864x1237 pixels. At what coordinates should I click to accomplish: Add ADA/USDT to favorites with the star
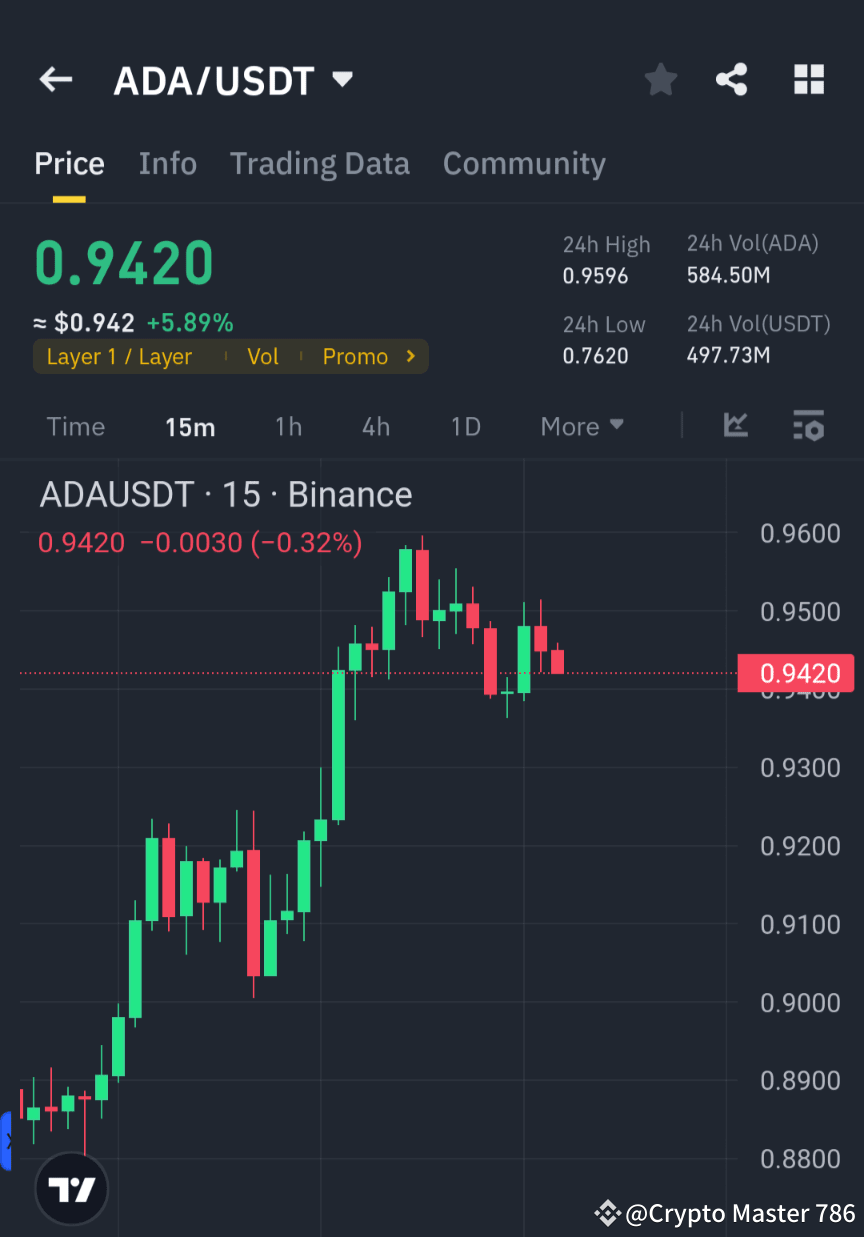(x=660, y=79)
